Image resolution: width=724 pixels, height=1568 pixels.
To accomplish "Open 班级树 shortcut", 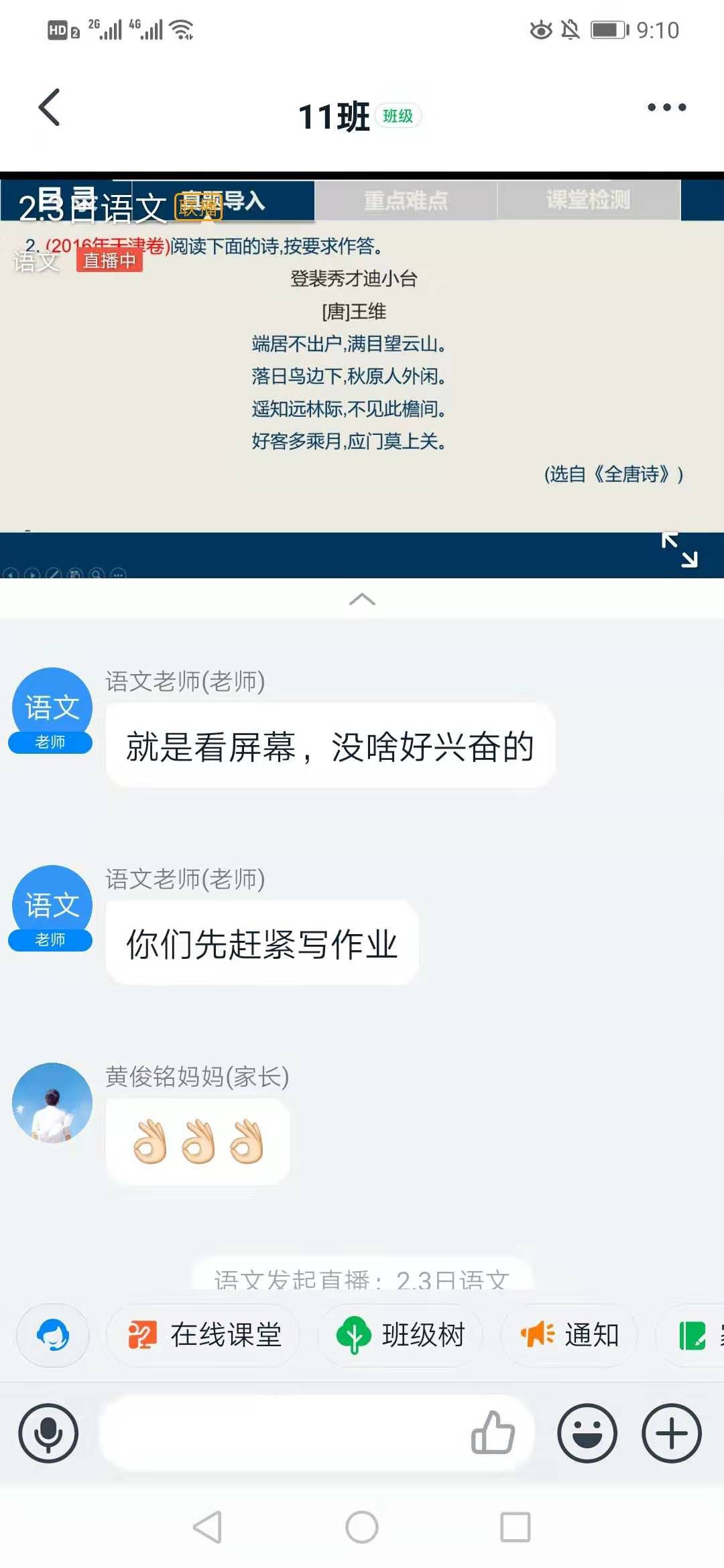I will point(401,1335).
